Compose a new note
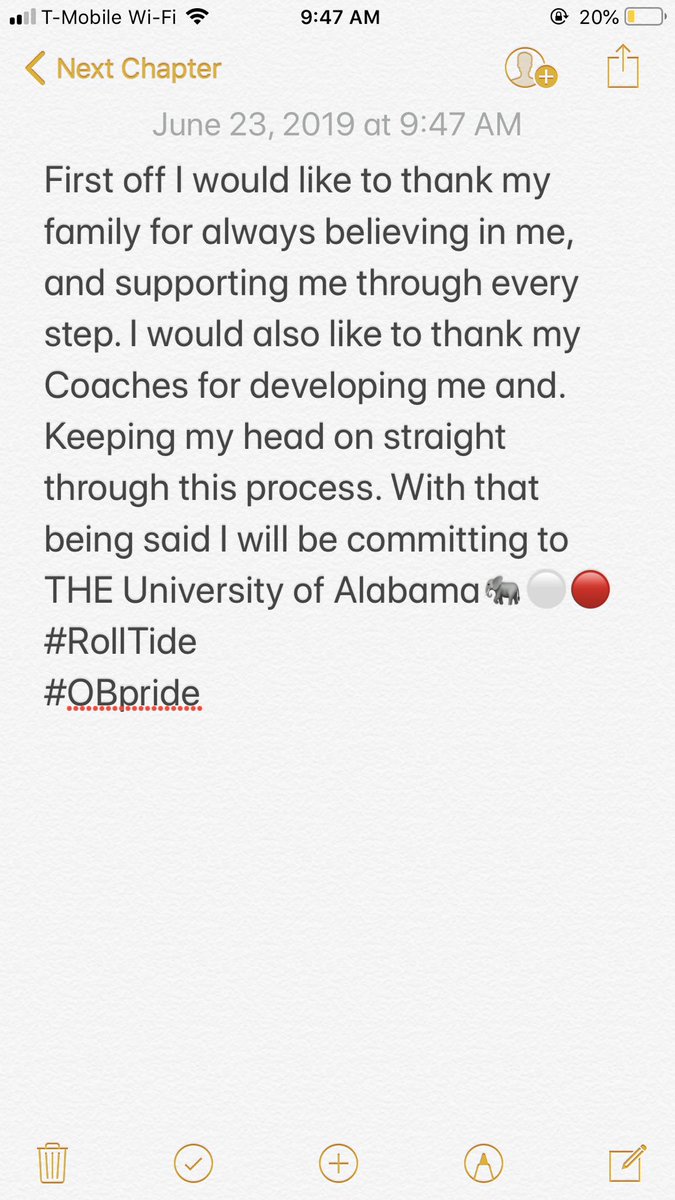Viewport: 675px width, 1200px height. tap(625, 1162)
